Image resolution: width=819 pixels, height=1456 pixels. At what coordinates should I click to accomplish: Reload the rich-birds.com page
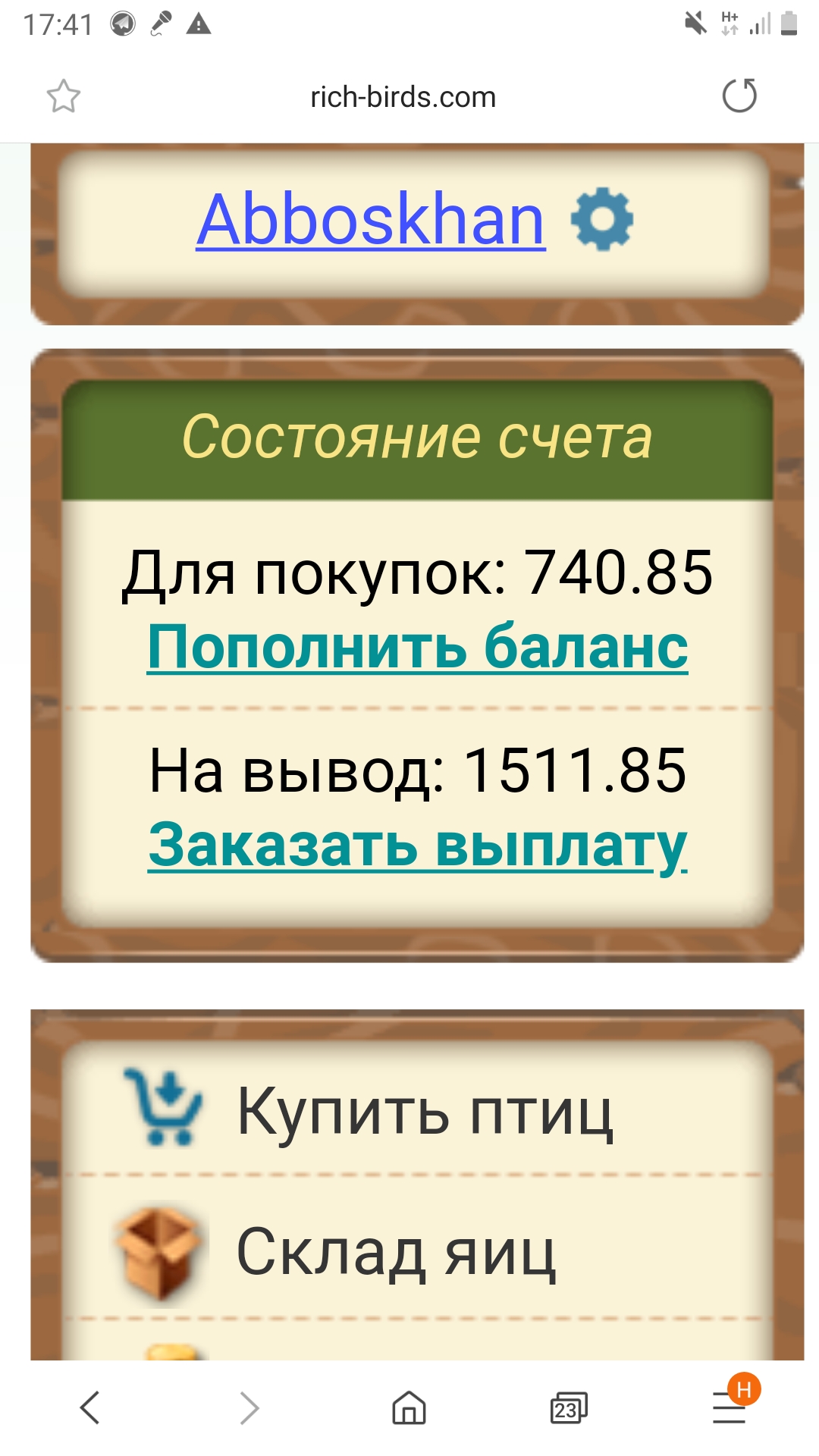point(739,96)
